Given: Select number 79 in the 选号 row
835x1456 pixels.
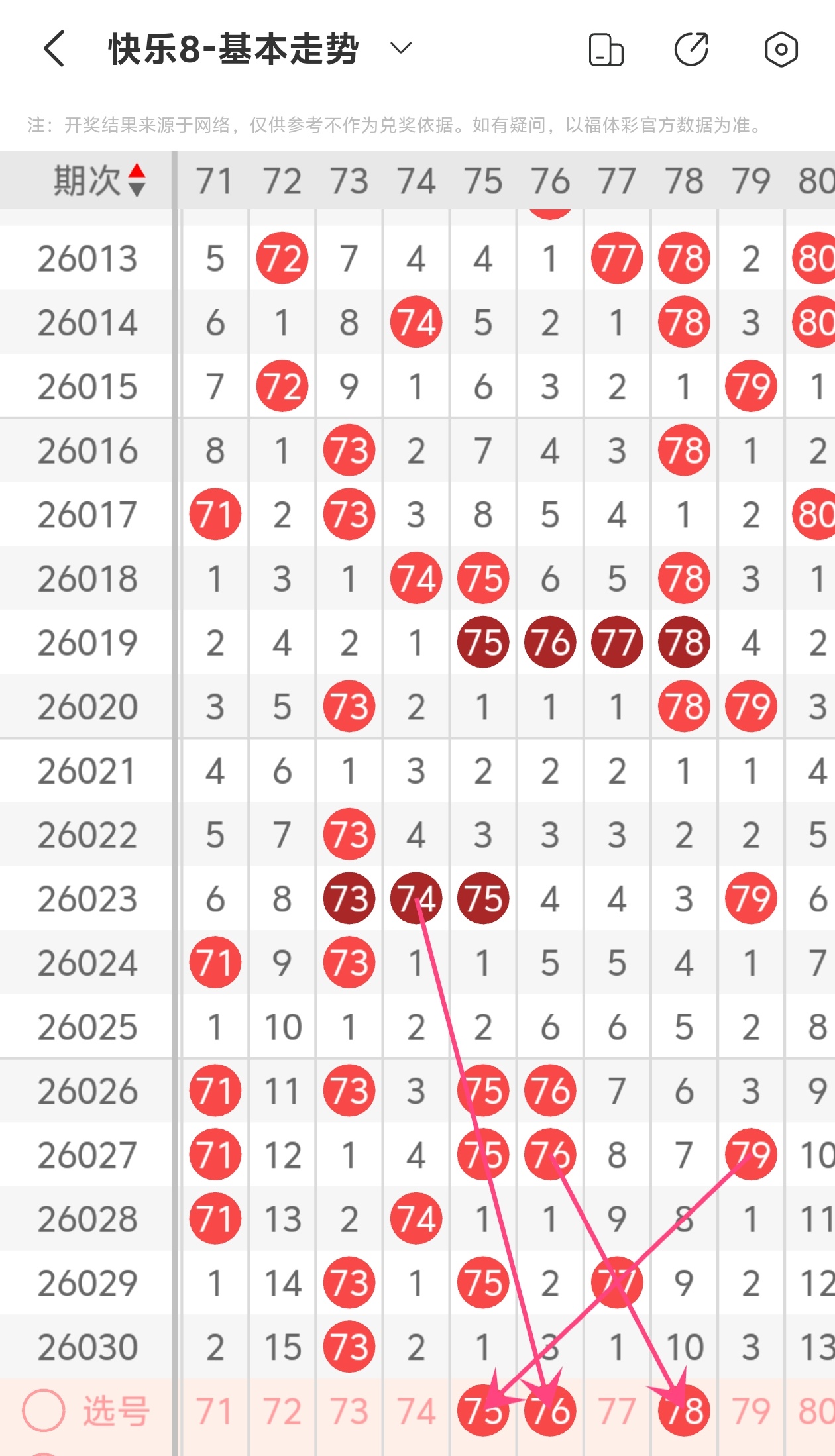Looking at the screenshot, I should 751,1411.
